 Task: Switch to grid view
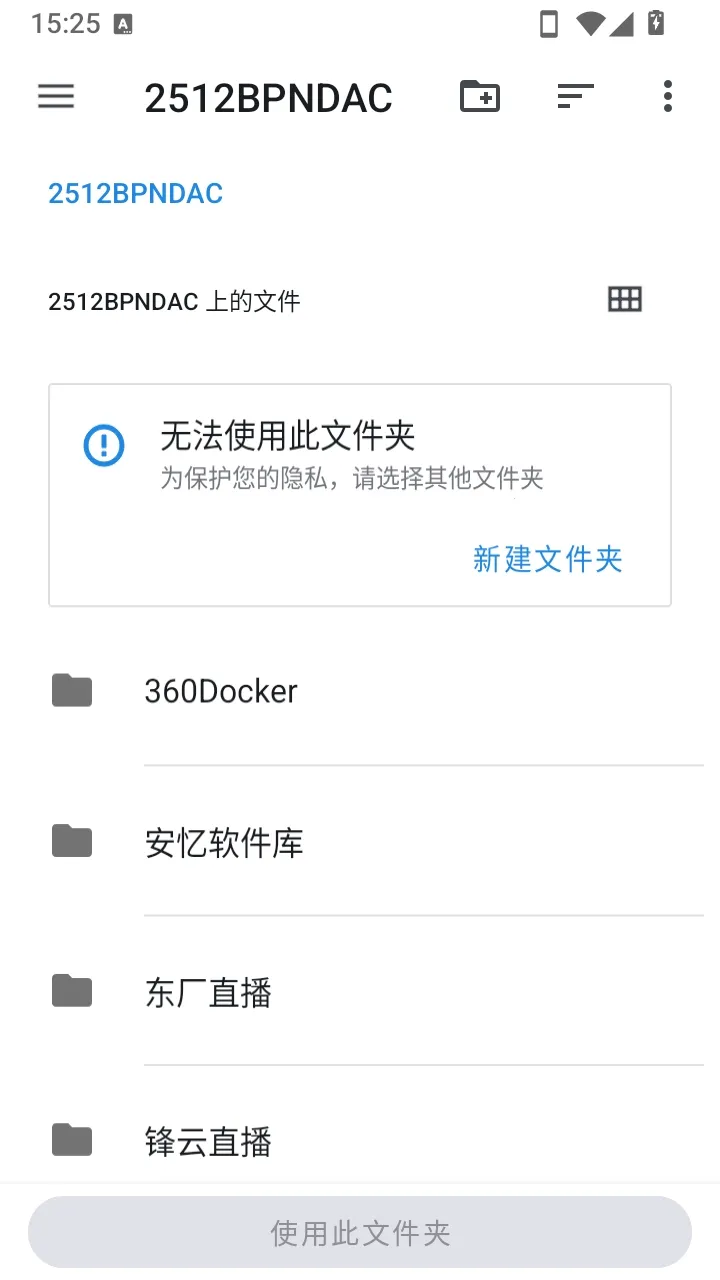tap(625, 299)
